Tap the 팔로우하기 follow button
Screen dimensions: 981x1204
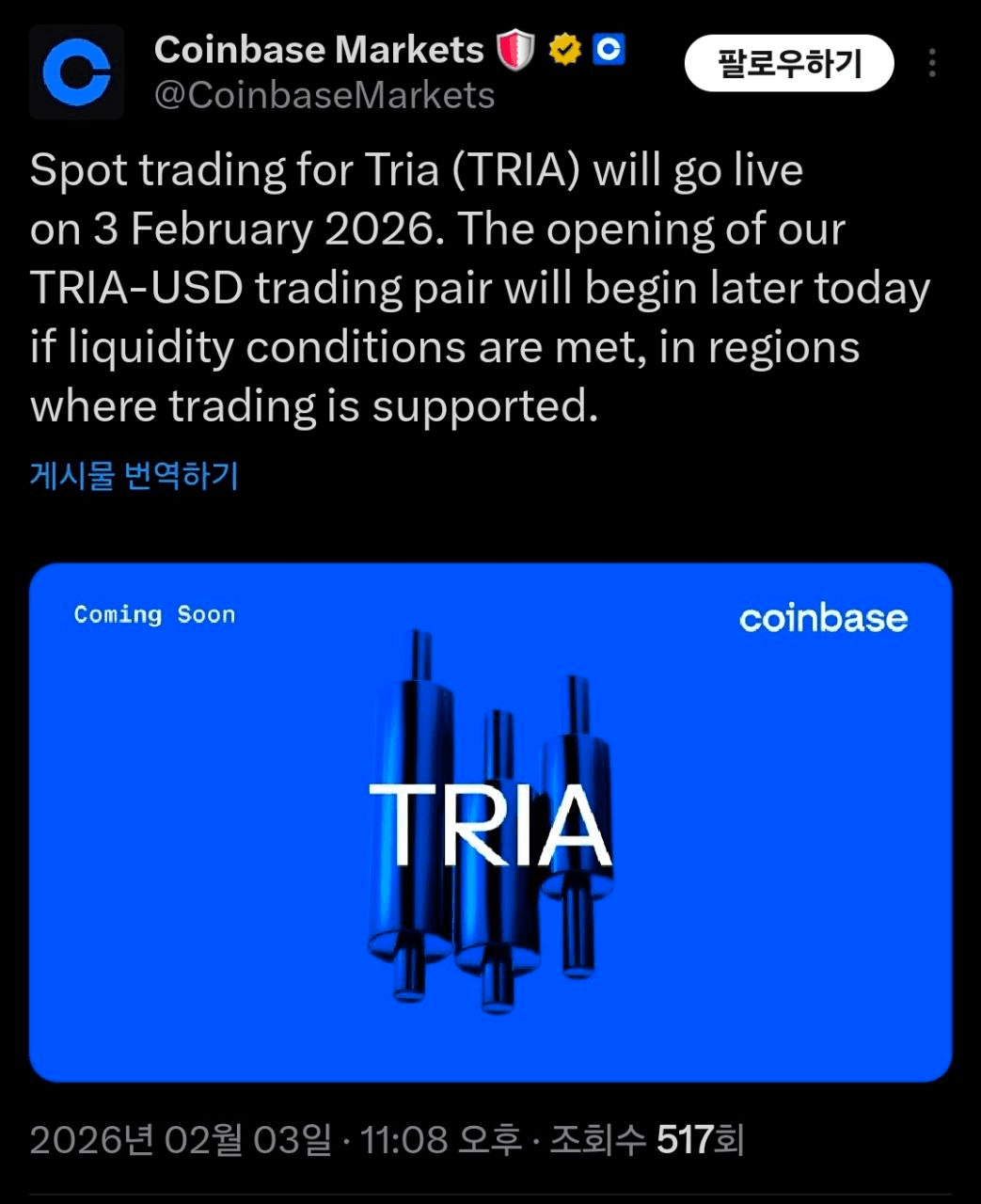coord(788,63)
